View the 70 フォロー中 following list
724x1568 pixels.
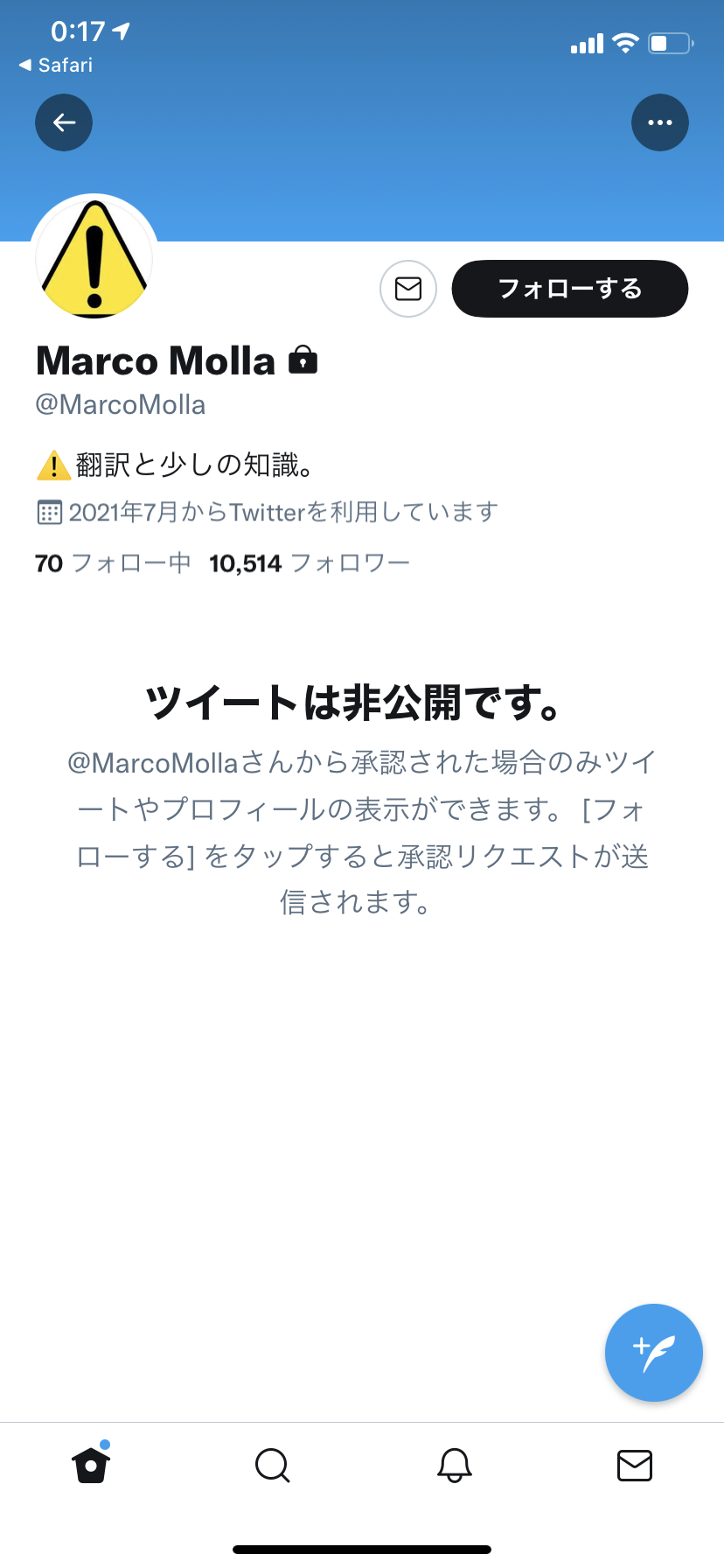click(113, 563)
